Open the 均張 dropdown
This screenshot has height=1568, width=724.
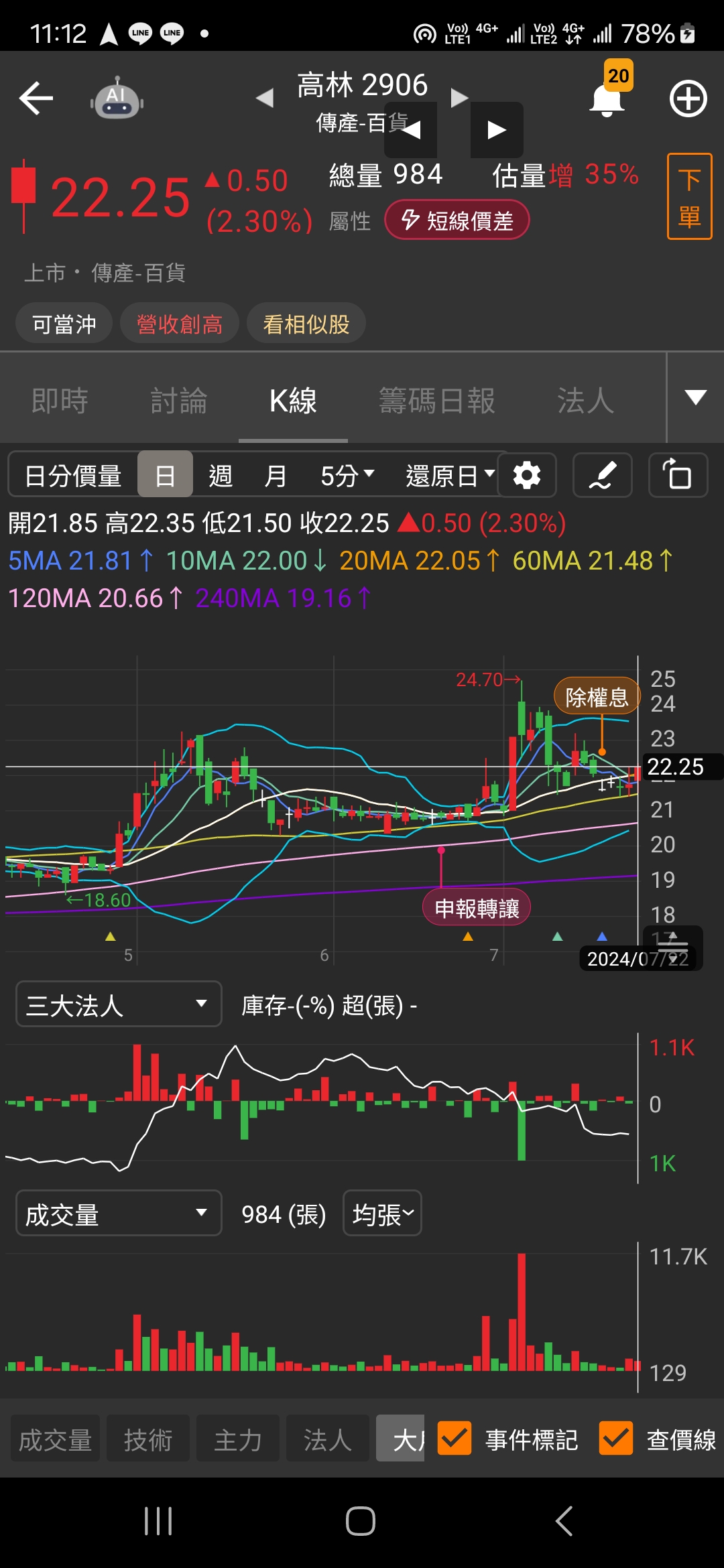381,1213
